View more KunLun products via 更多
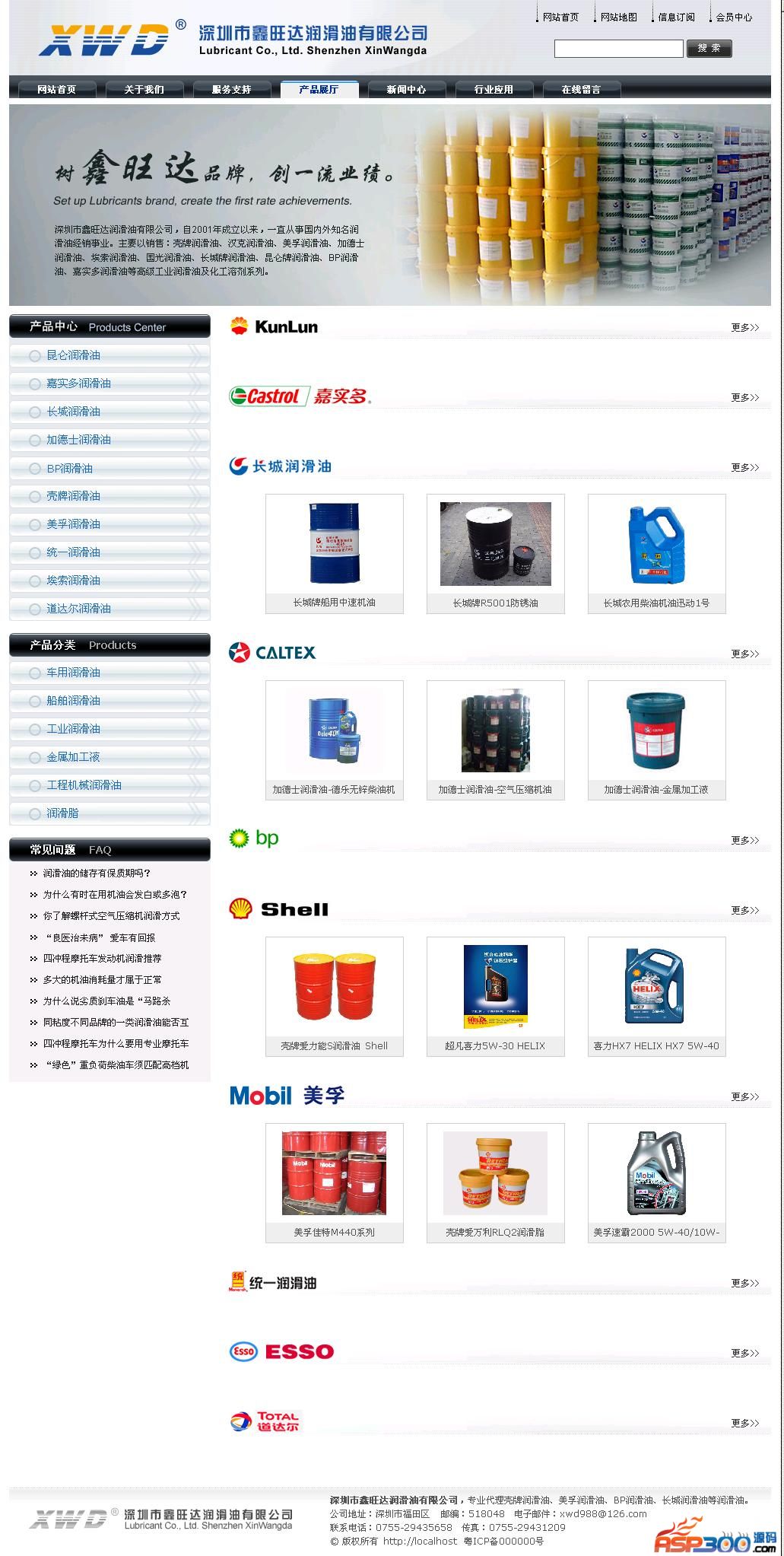Image resolution: width=784 pixels, height=1556 pixels. 744,328
